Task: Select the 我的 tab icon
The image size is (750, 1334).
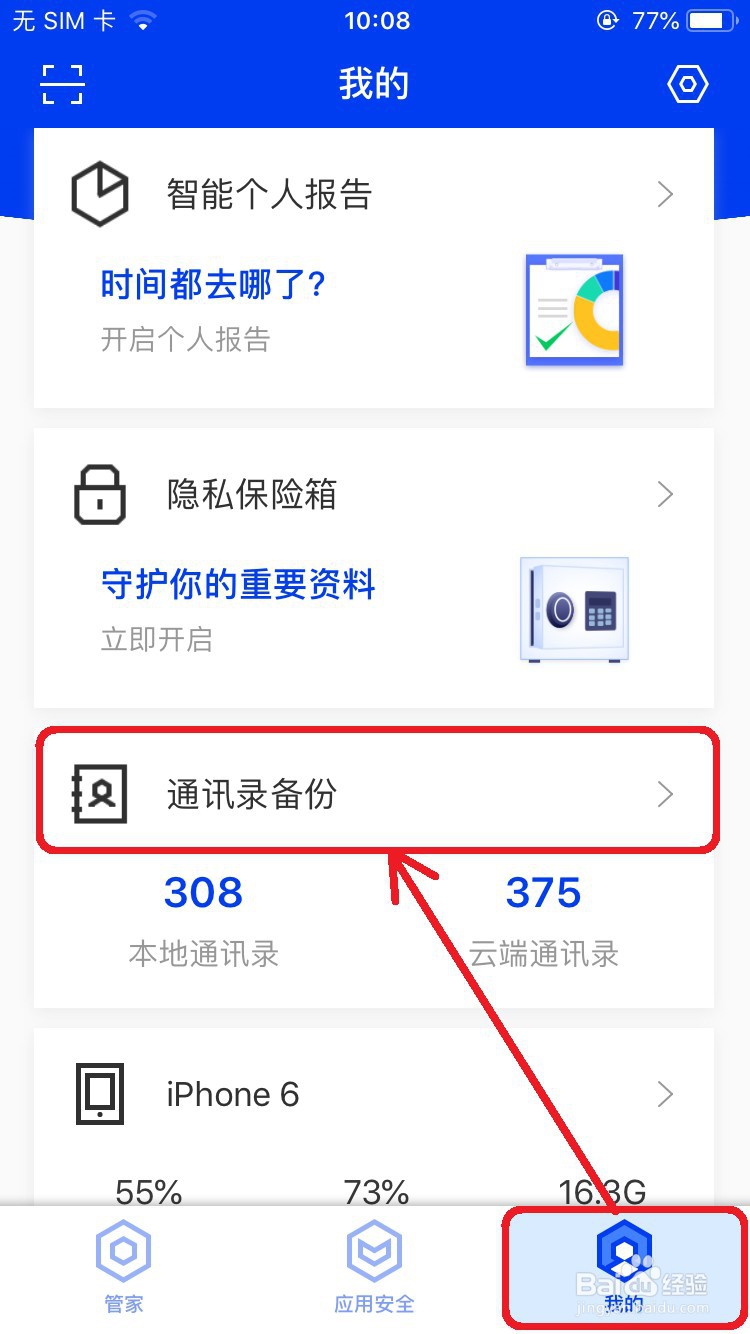Action: [x=624, y=1251]
